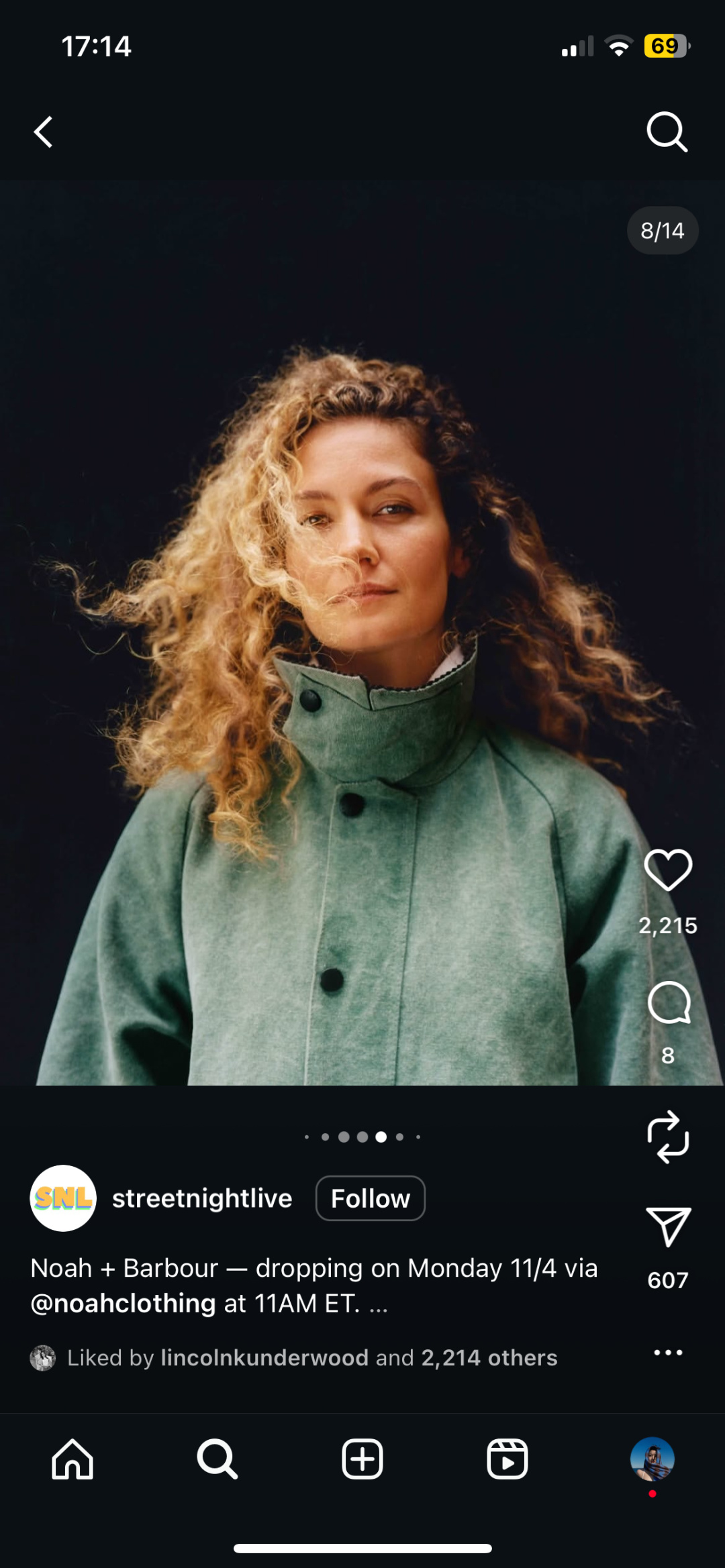Like this streetnightlive post
The height and width of the screenshot is (1568, 725).
[x=668, y=870]
